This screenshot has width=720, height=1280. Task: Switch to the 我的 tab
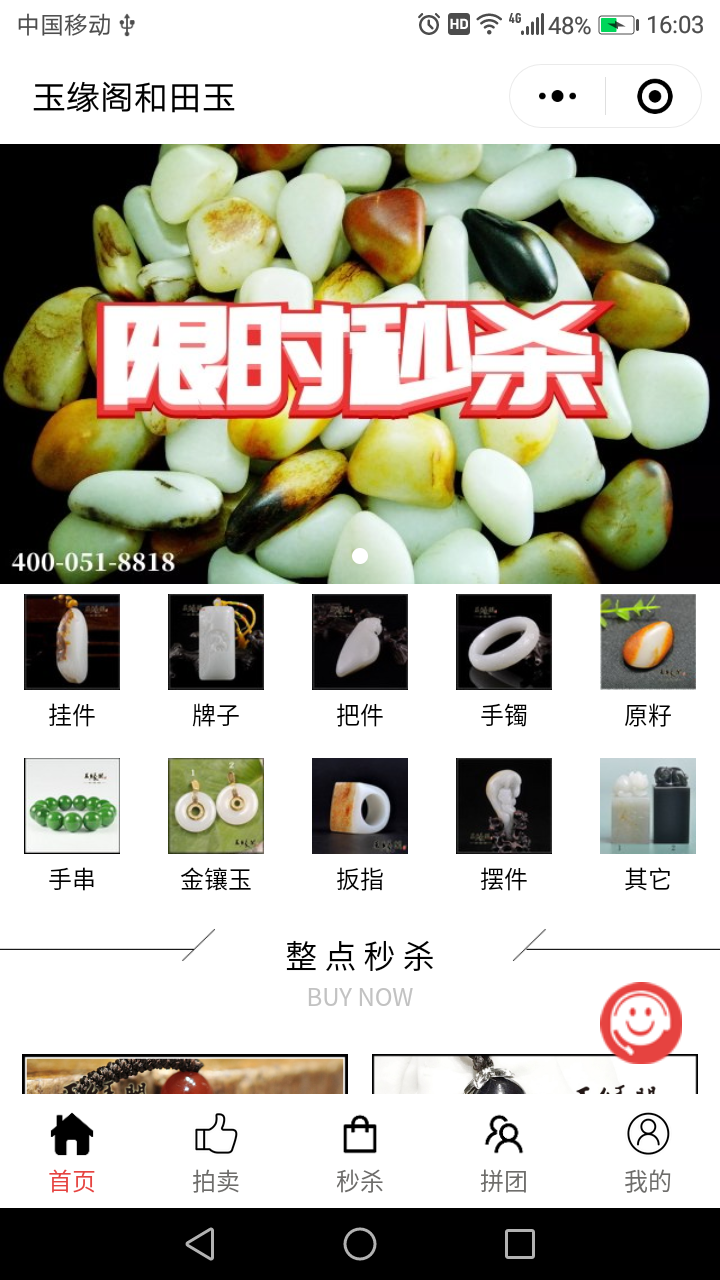point(648,1153)
